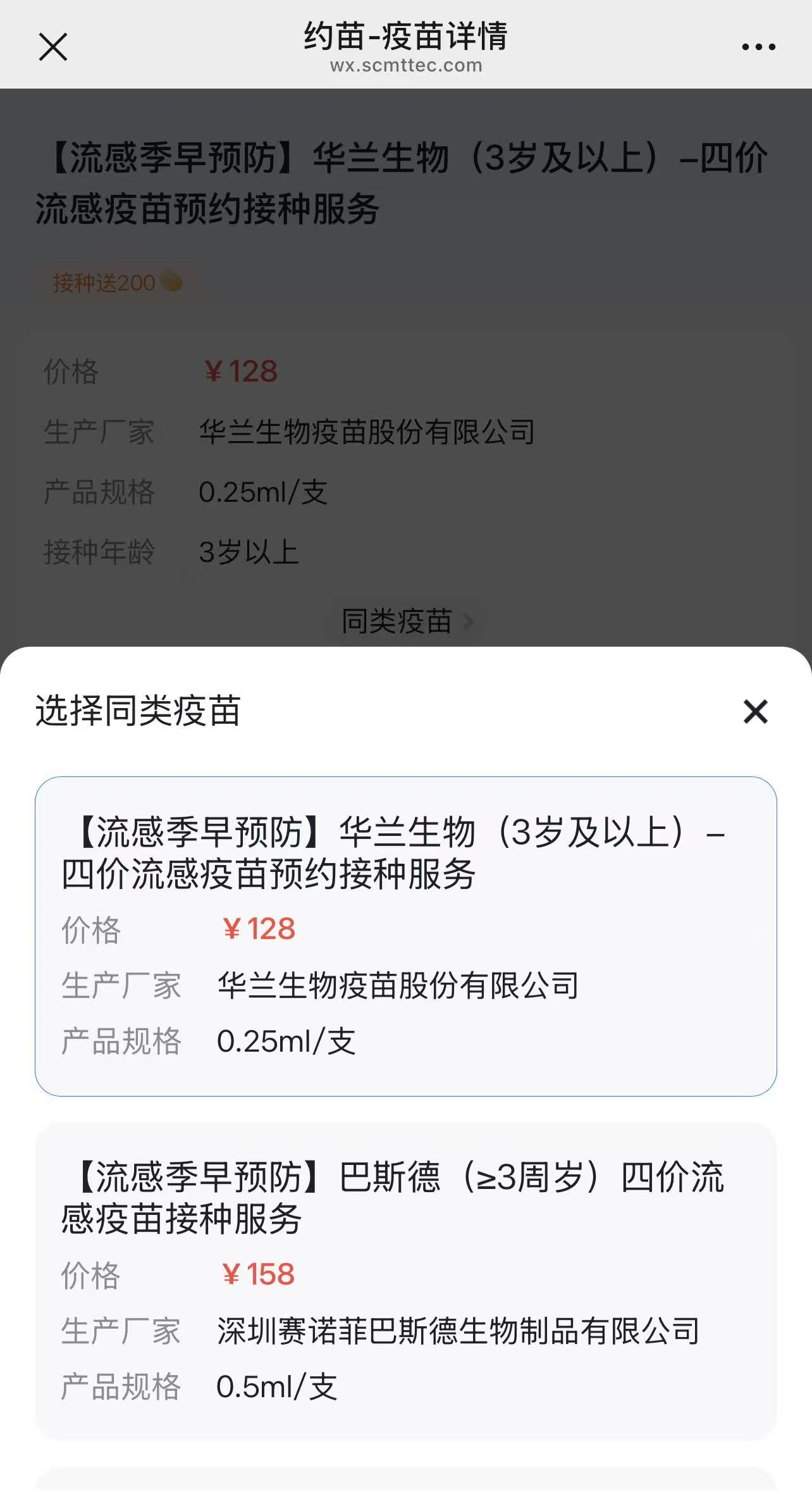Open the vaccine selection bottom sheet
812x1494 pixels.
[405, 622]
